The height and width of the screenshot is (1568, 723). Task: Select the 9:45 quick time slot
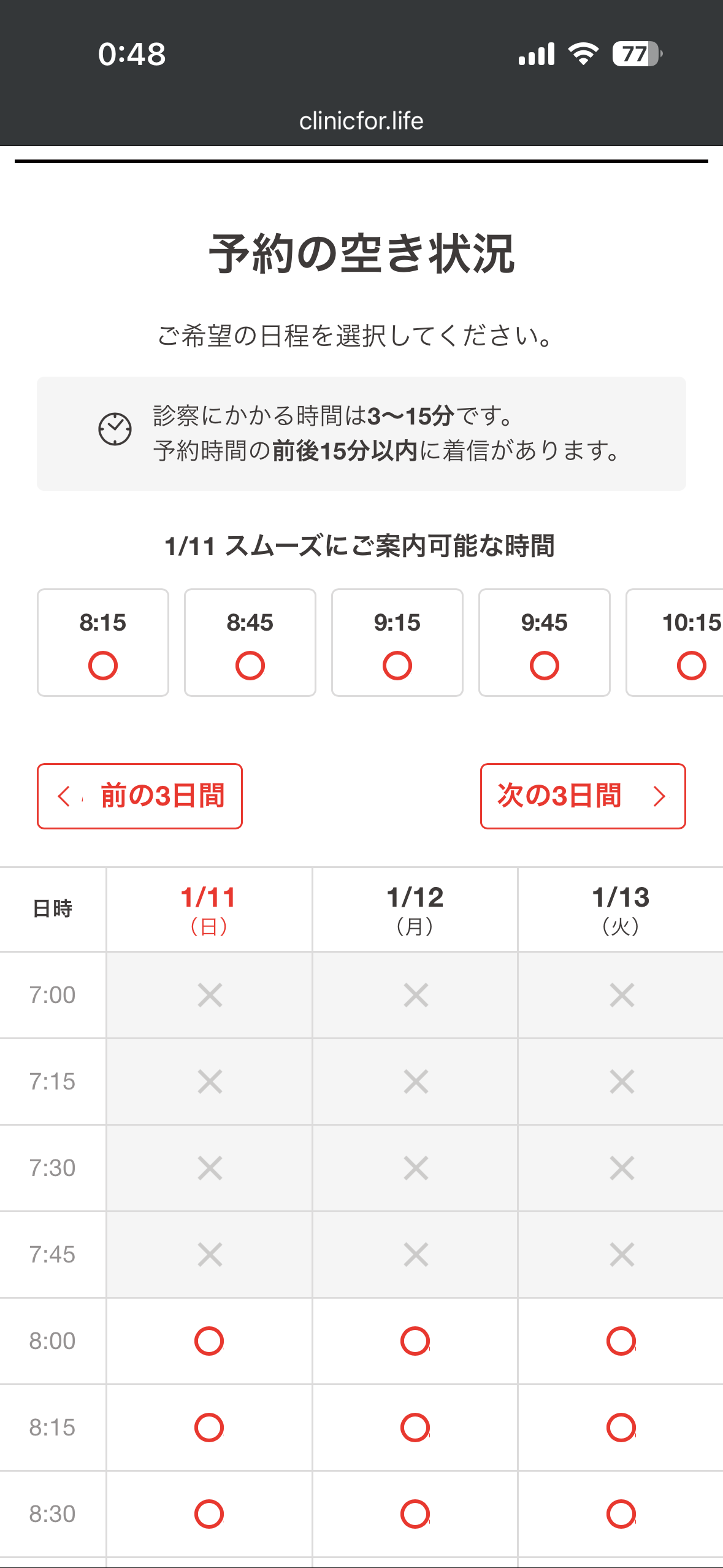pos(545,642)
